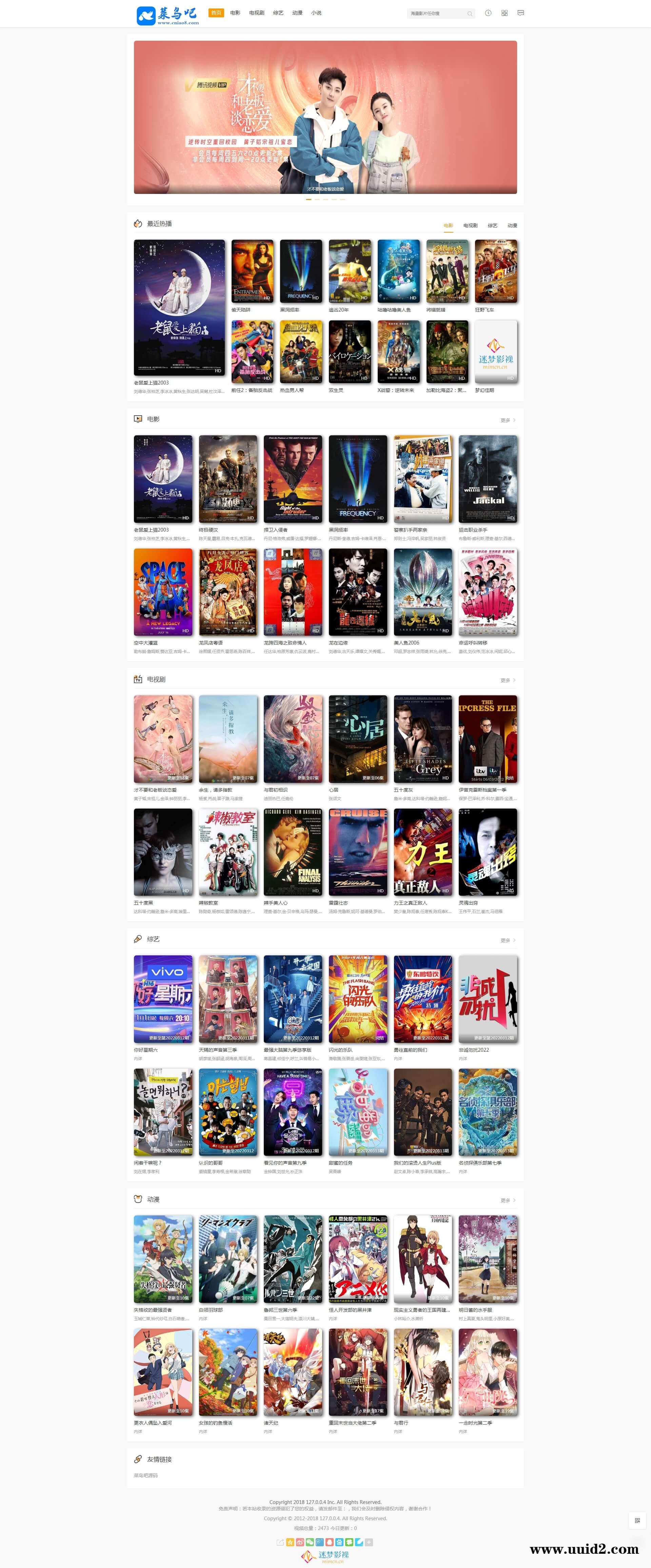This screenshot has width=651, height=1568.
Task: View more in the 电视剧 section
Action: [x=507, y=680]
